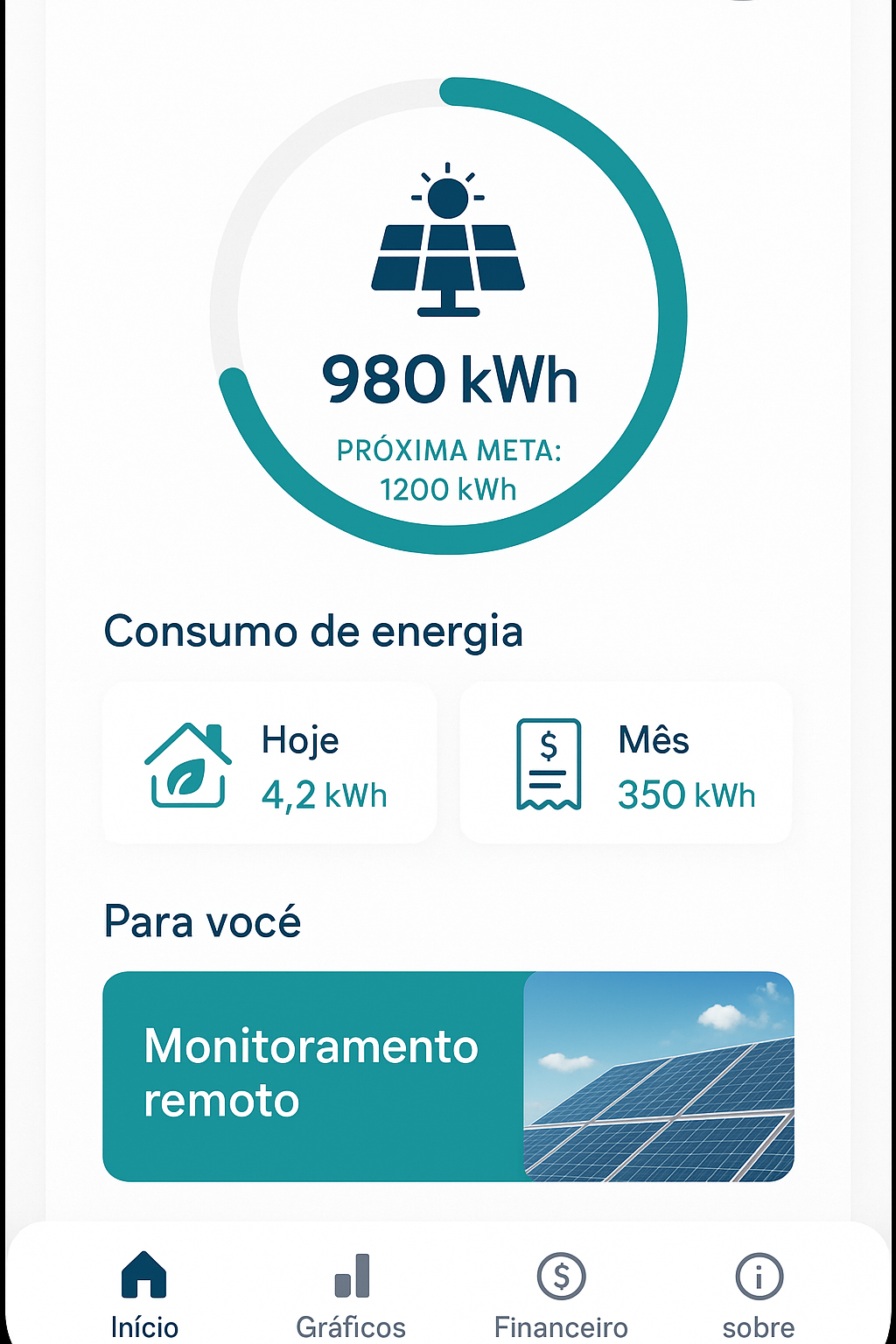The image size is (896, 1344).
Task: Select the sobre tab
Action: coord(759,1293)
